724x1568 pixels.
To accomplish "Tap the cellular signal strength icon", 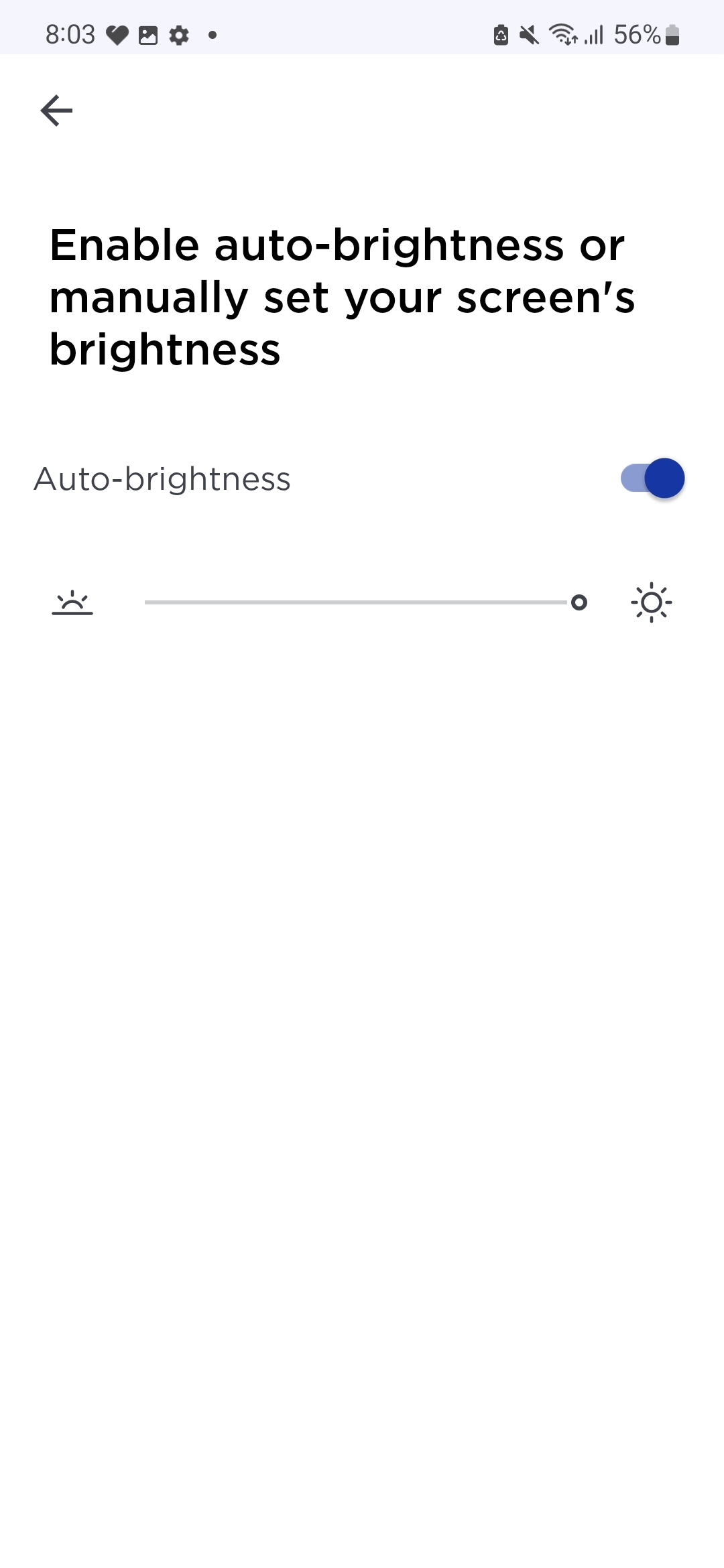I will (x=594, y=35).
